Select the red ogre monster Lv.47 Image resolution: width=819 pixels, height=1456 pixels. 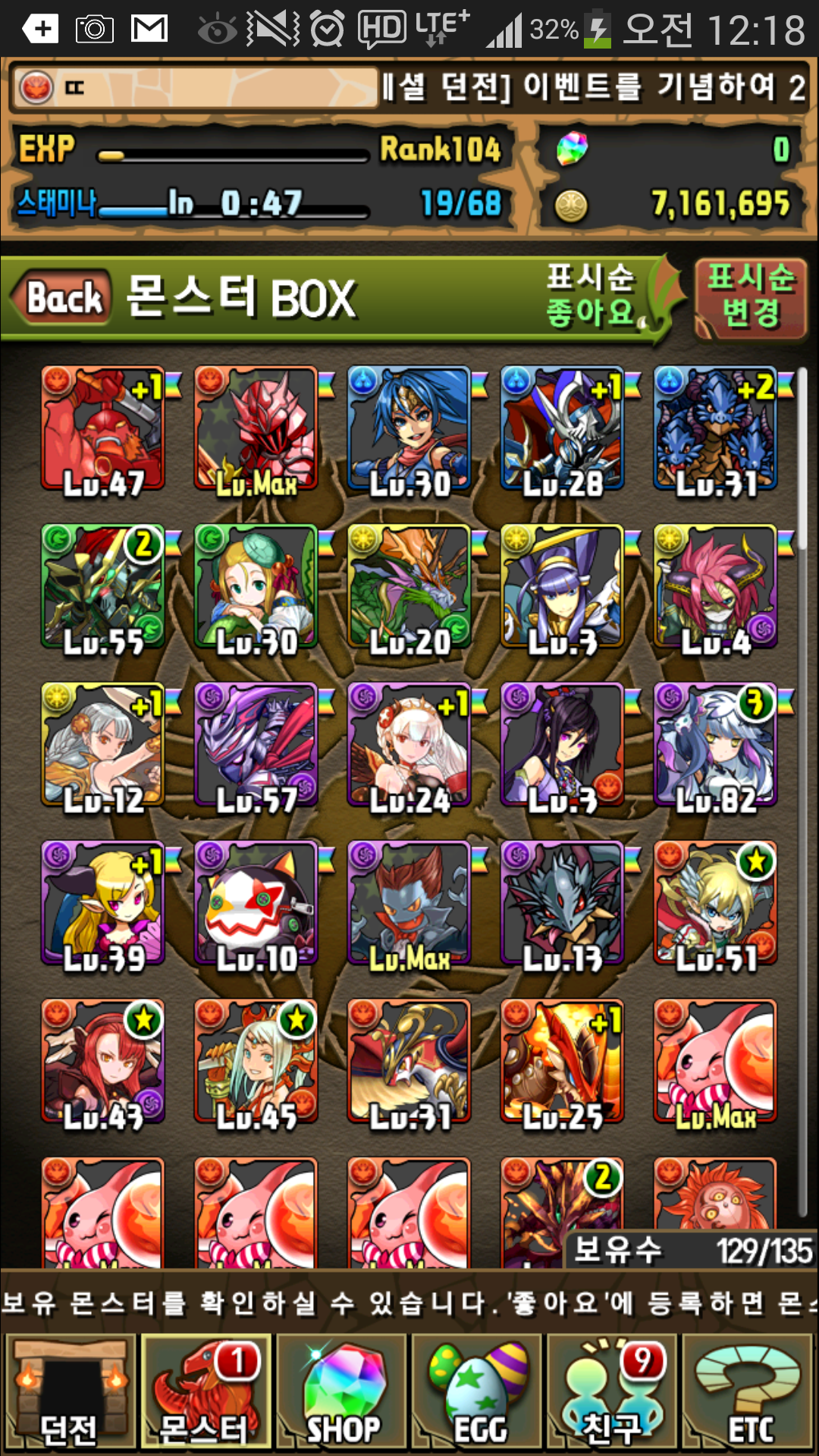coord(103,429)
